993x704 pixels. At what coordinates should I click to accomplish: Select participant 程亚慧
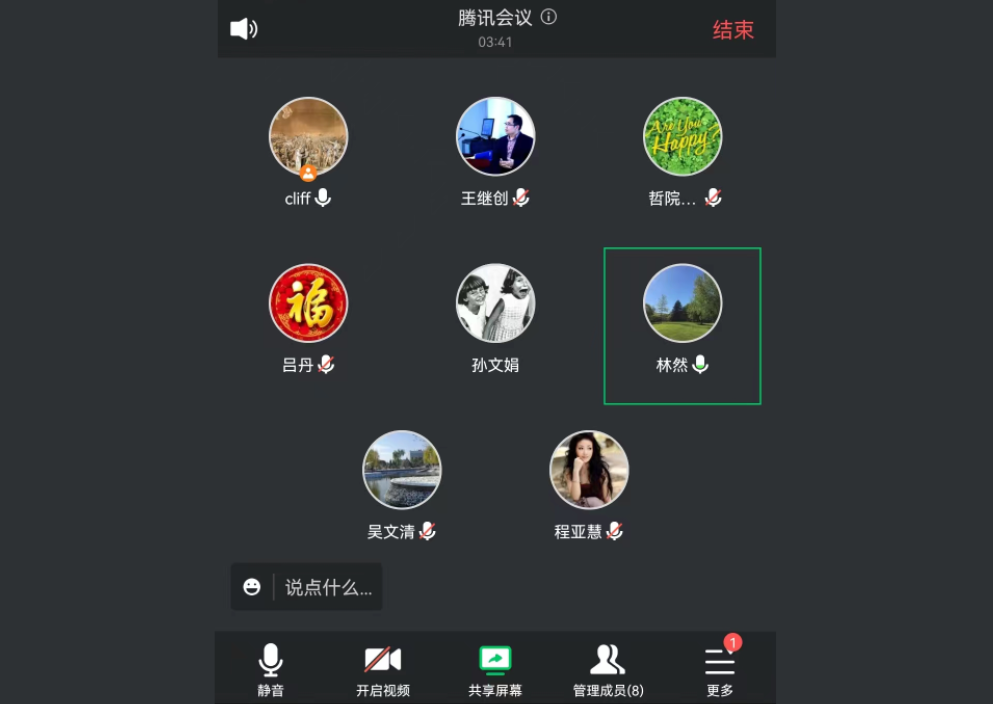(x=589, y=470)
